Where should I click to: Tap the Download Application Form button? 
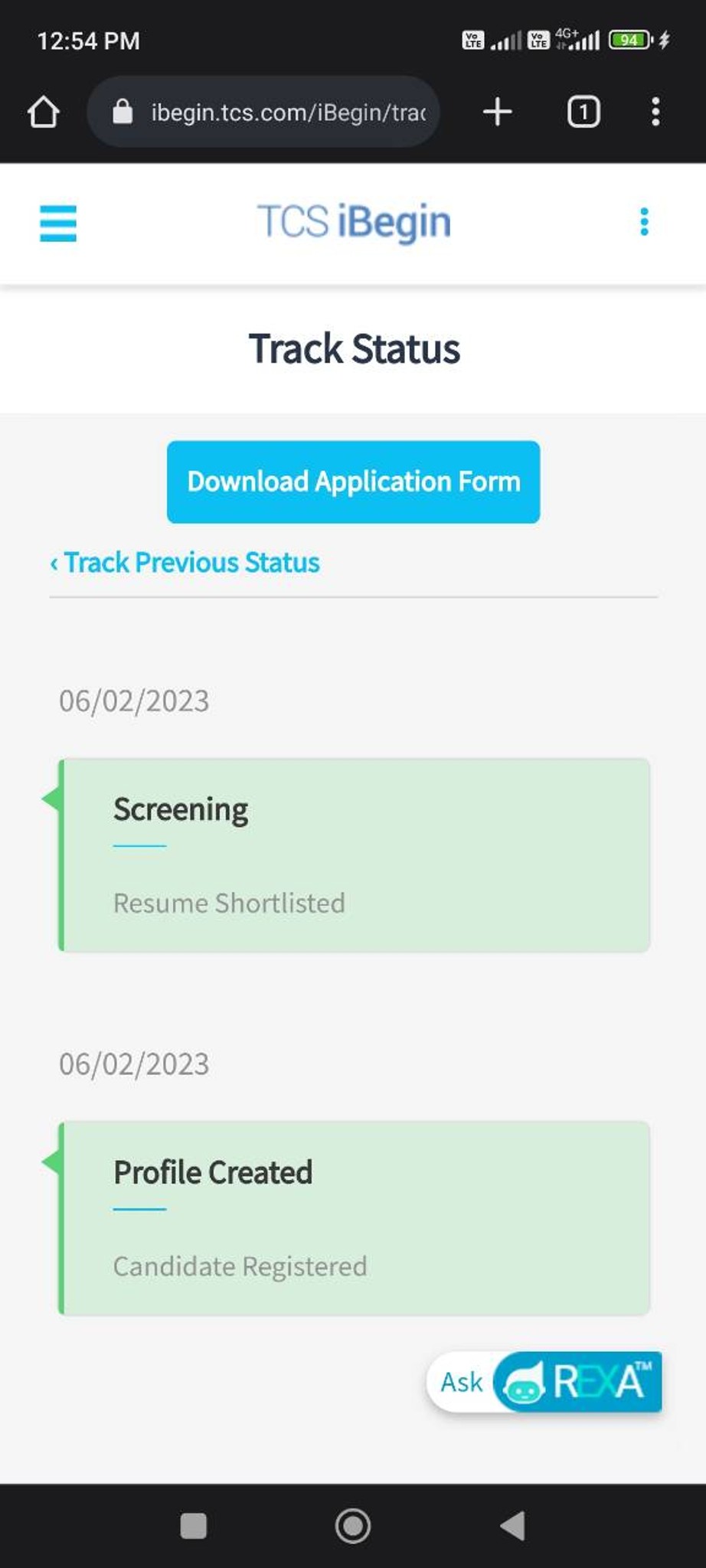point(353,481)
